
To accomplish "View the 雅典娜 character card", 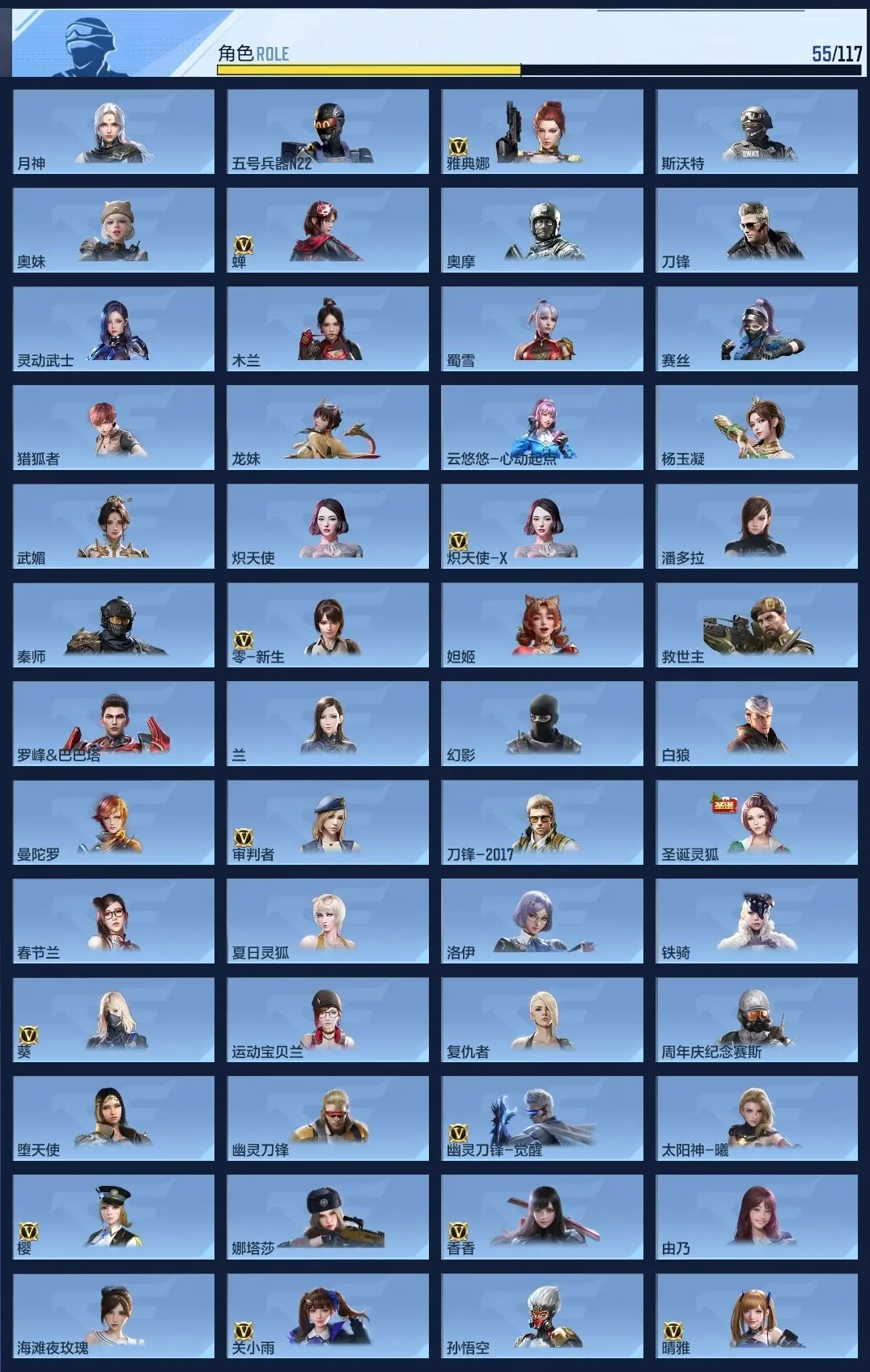I will point(542,131).
